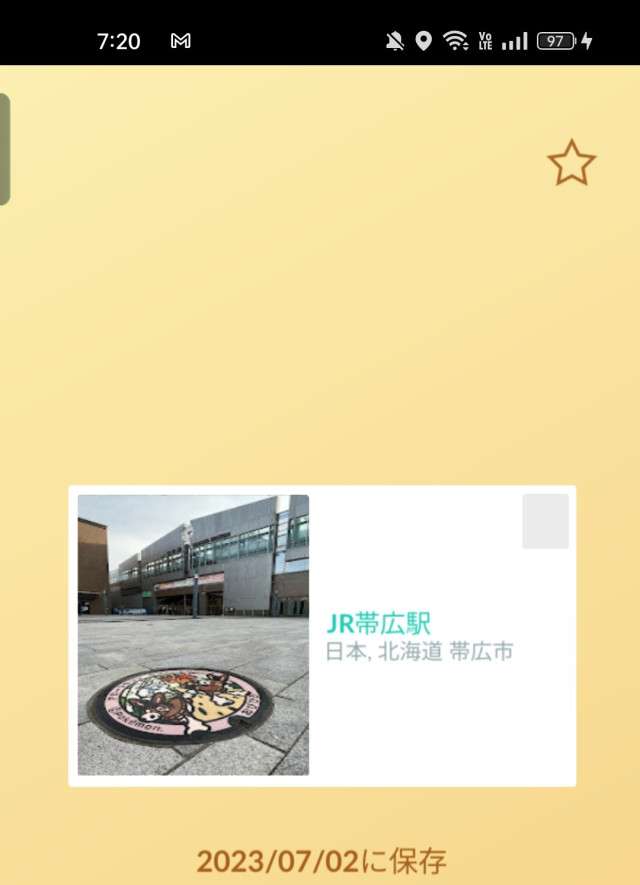Open the JR帯広駅 postcard photo
This screenshot has height=885, width=640.
pos(193,635)
